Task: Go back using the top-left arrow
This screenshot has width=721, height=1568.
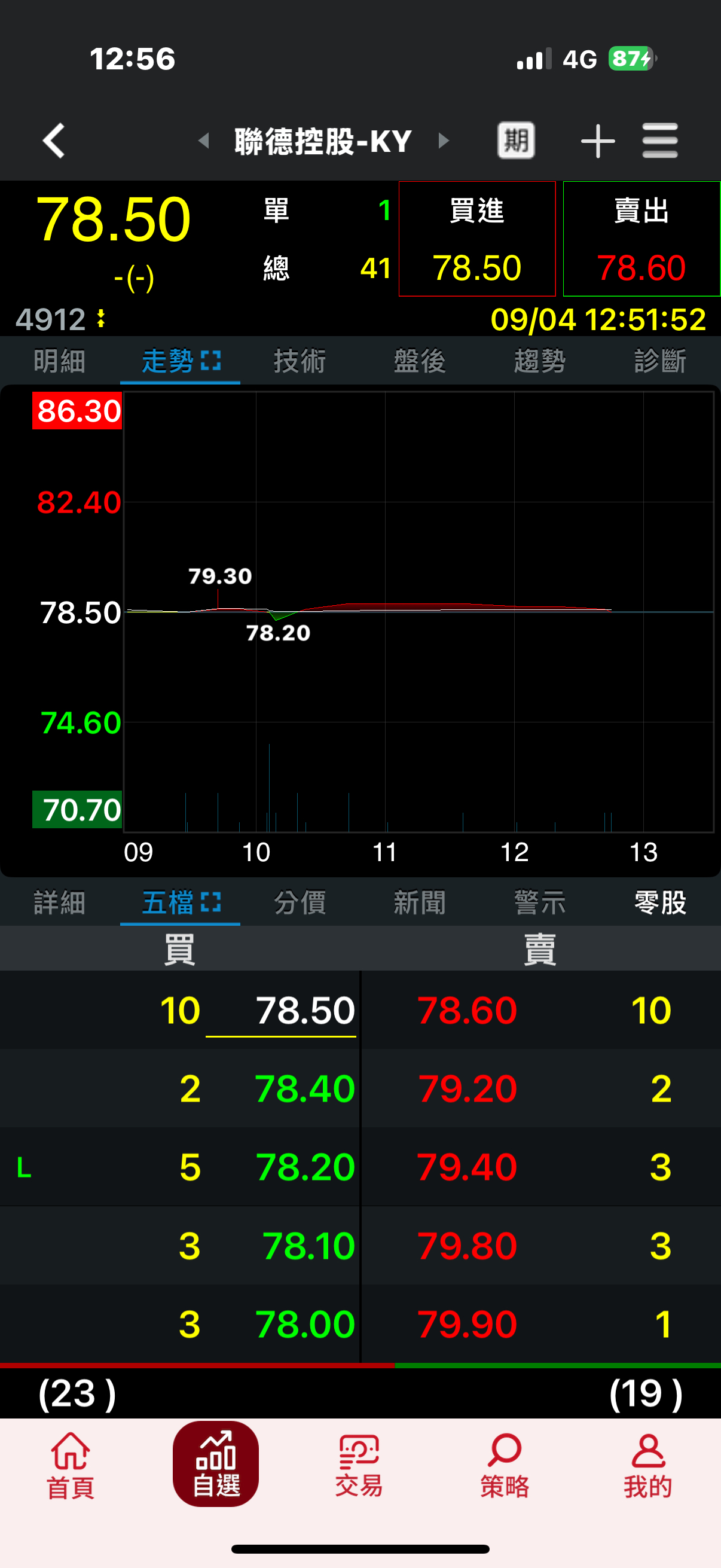Action: [54, 141]
